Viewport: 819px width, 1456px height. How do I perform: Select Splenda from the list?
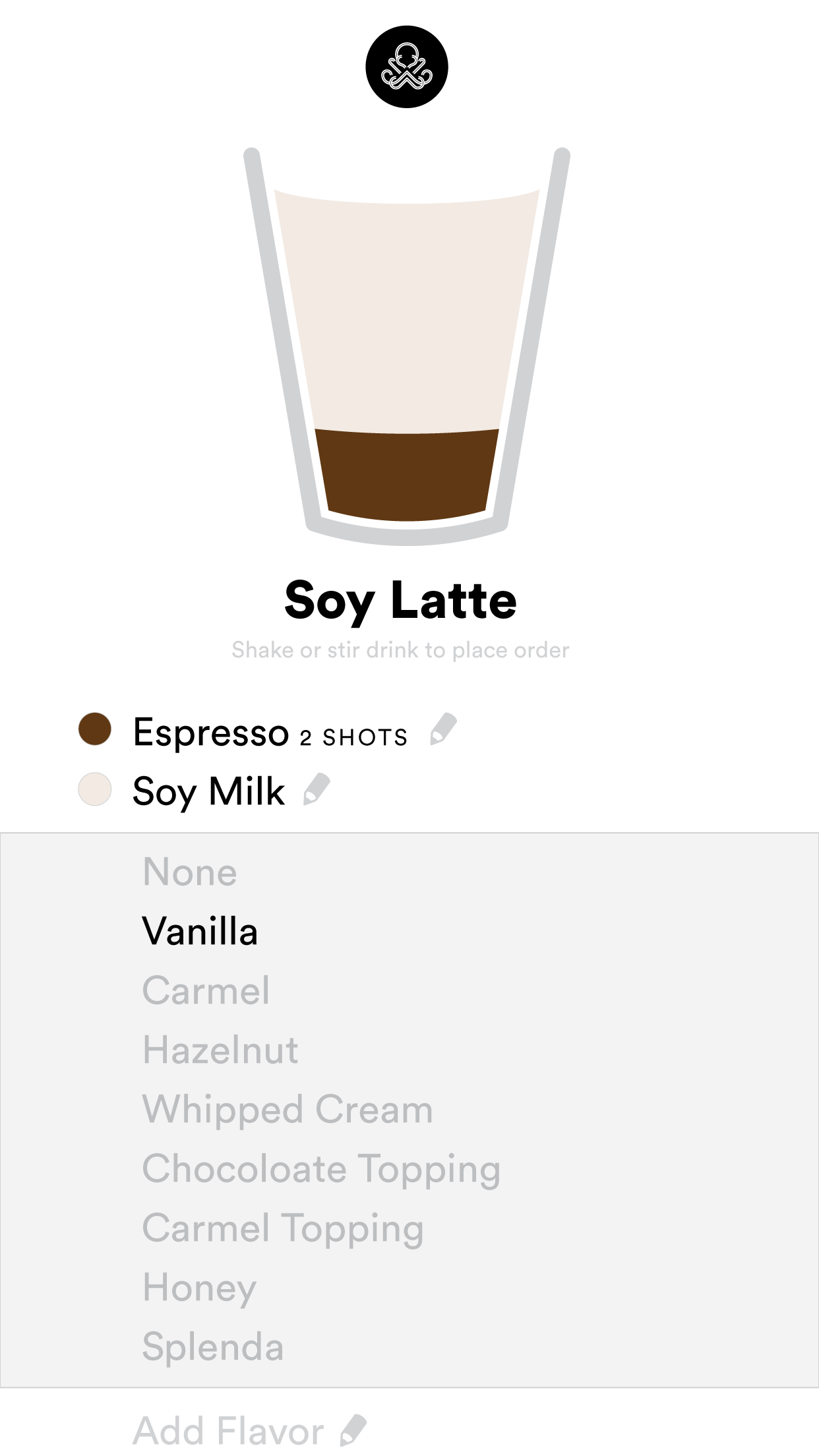(x=213, y=1347)
